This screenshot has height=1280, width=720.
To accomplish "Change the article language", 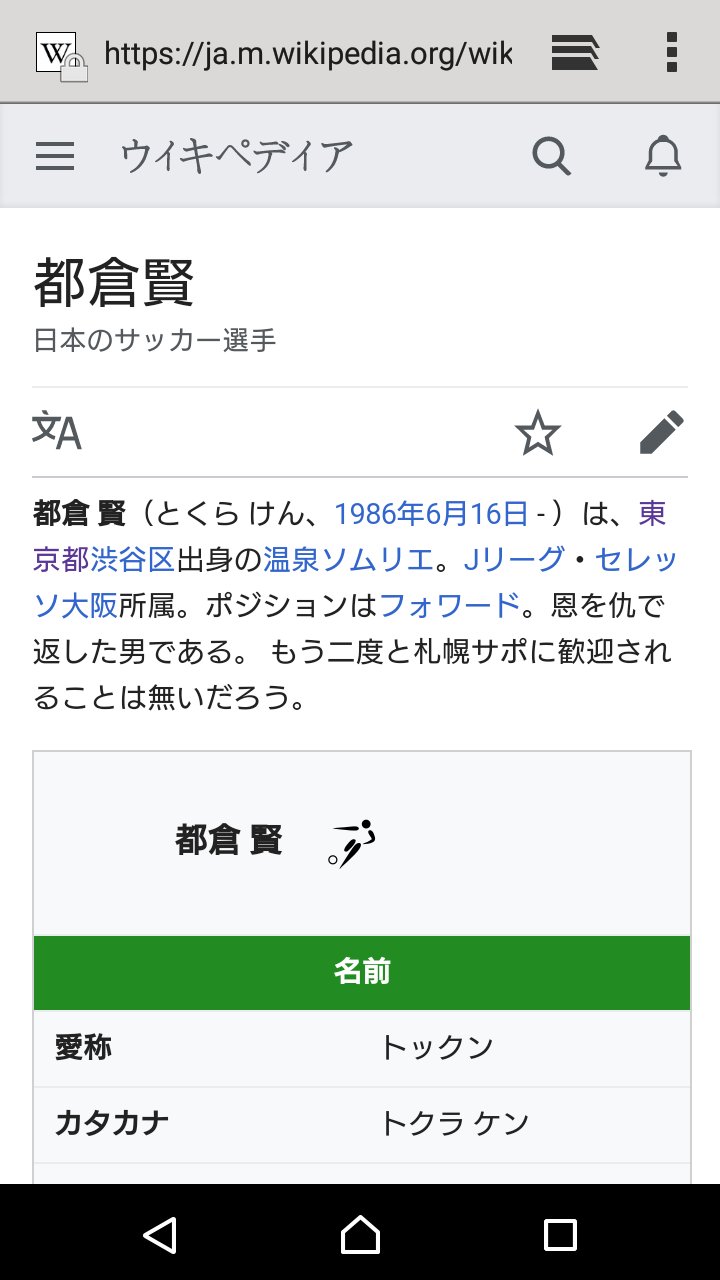I will tap(57, 432).
